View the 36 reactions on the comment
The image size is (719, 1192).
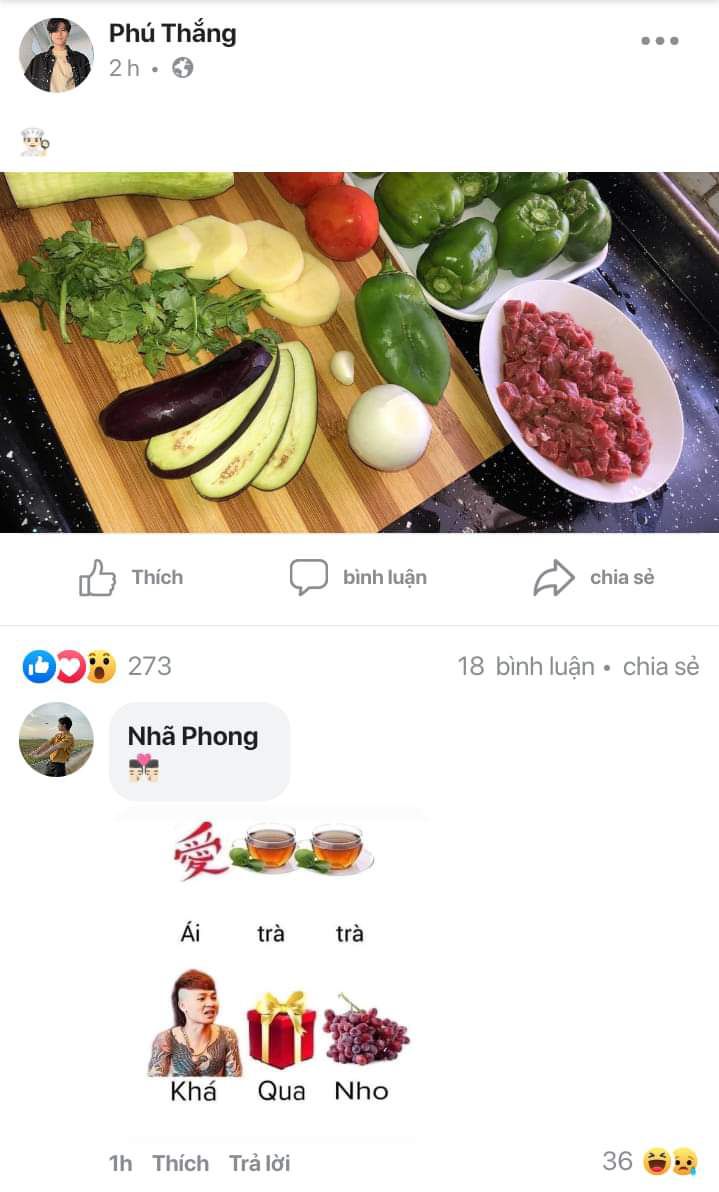tap(650, 1161)
